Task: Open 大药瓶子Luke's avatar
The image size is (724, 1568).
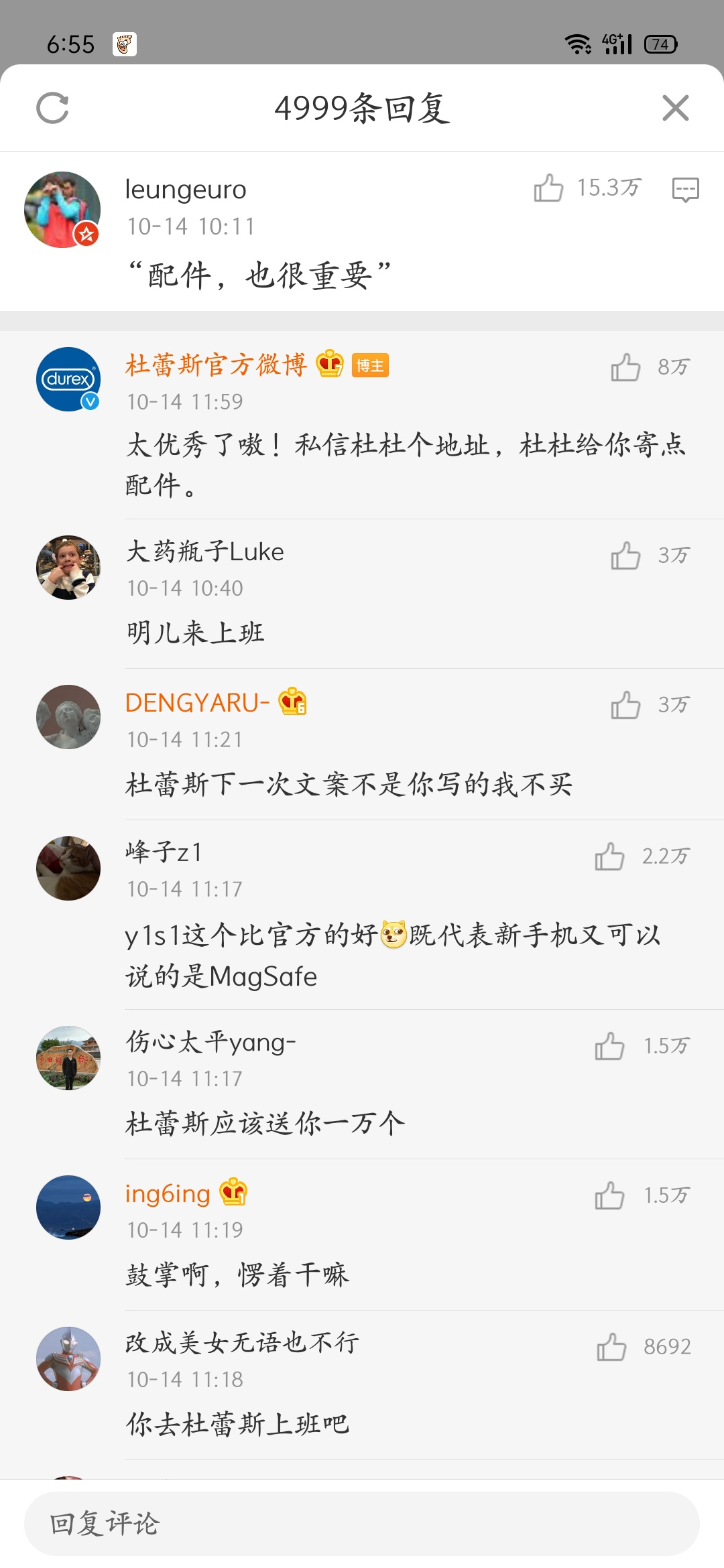Action: [x=68, y=568]
